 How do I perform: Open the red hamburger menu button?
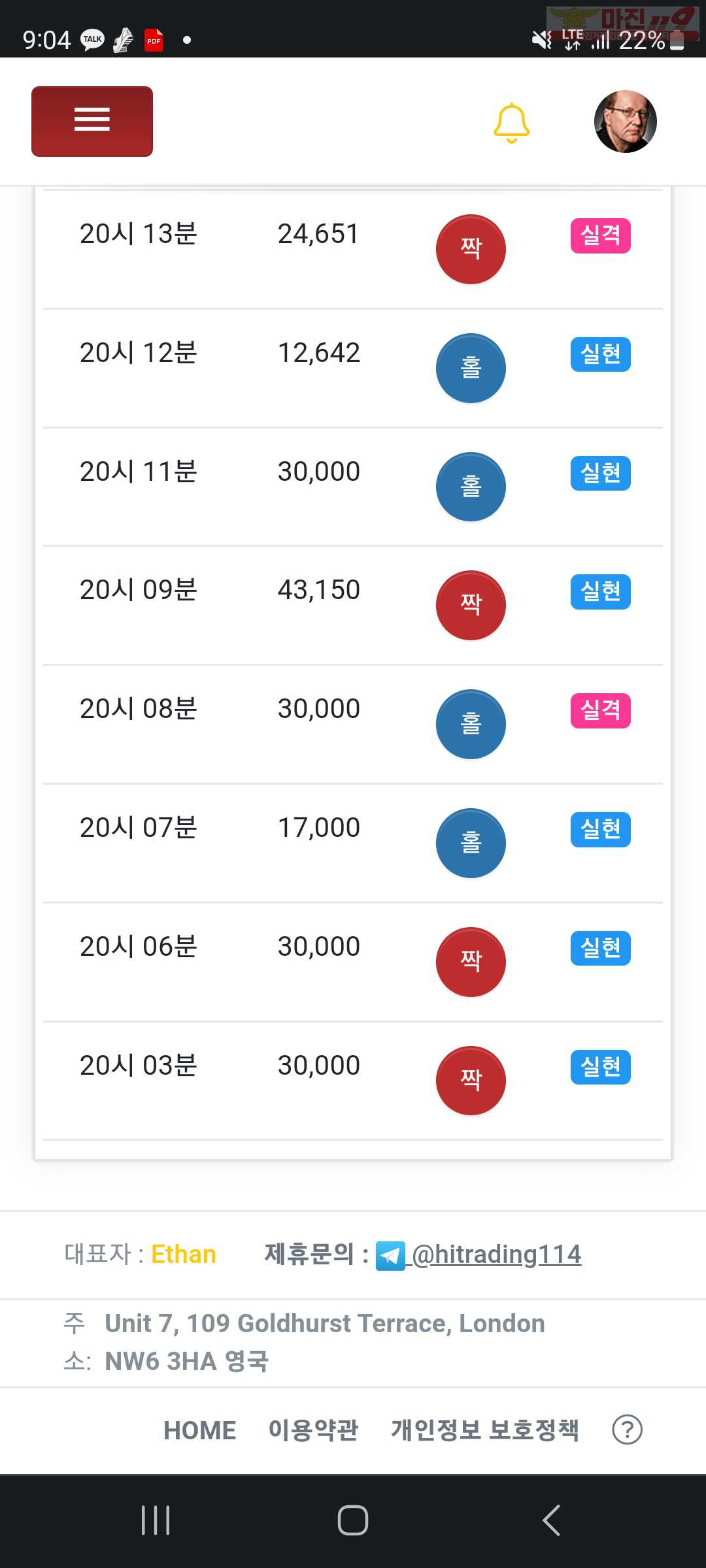[92, 122]
